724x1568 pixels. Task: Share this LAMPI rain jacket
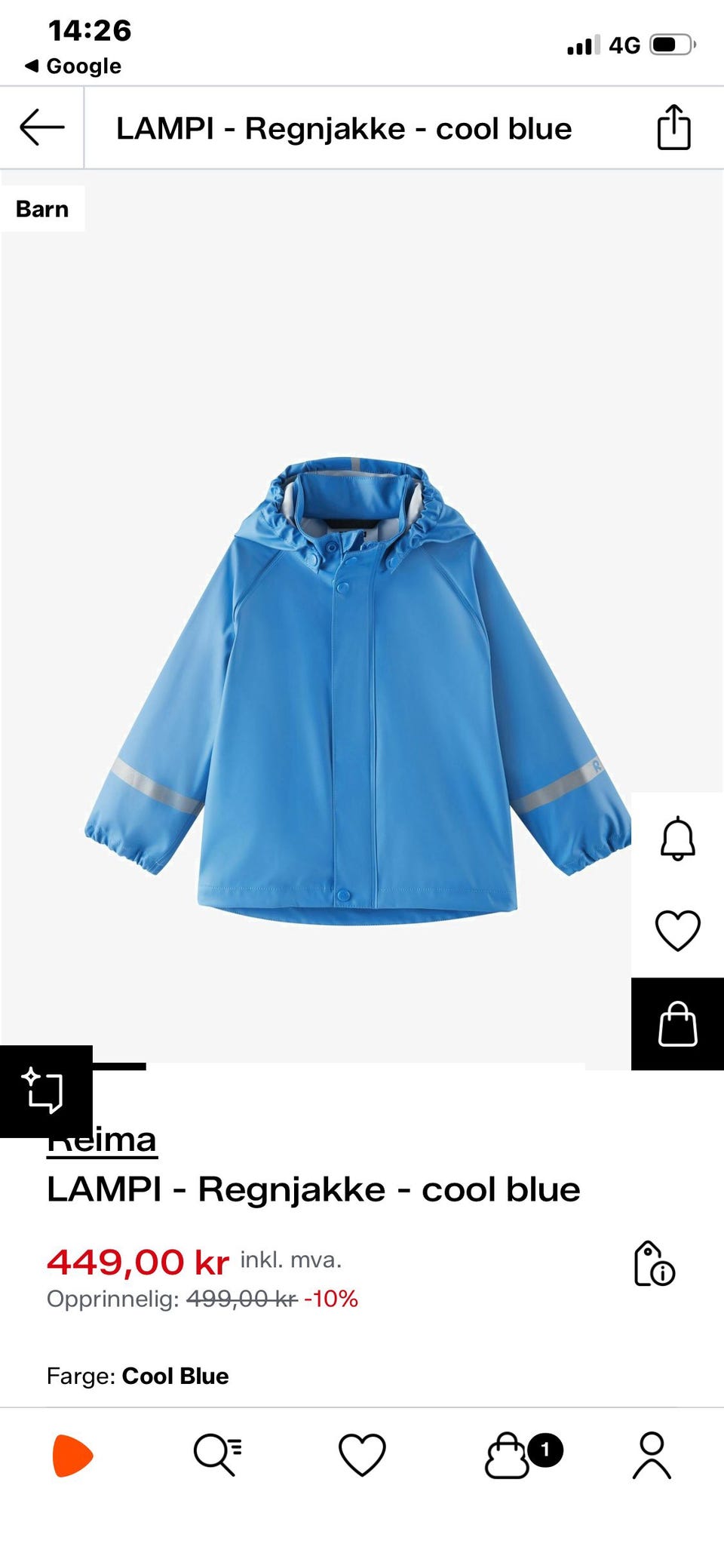673,127
